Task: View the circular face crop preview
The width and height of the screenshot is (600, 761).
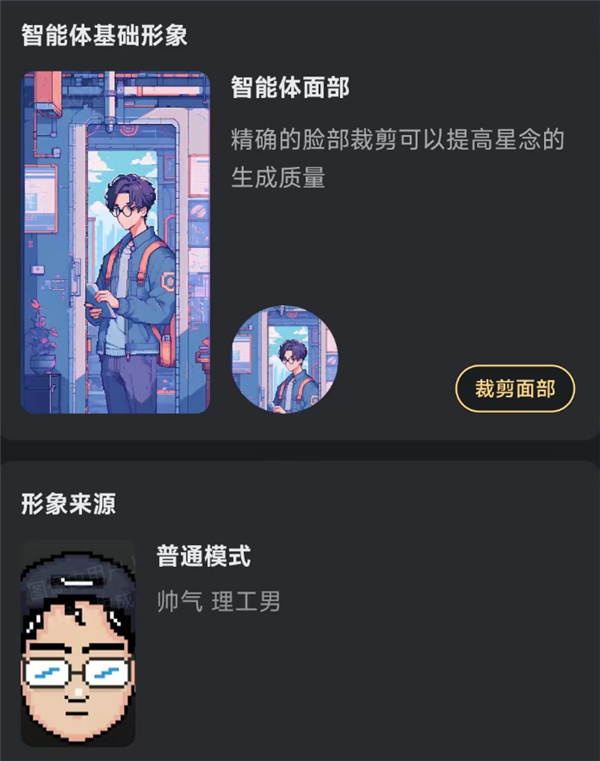Action: (x=285, y=359)
